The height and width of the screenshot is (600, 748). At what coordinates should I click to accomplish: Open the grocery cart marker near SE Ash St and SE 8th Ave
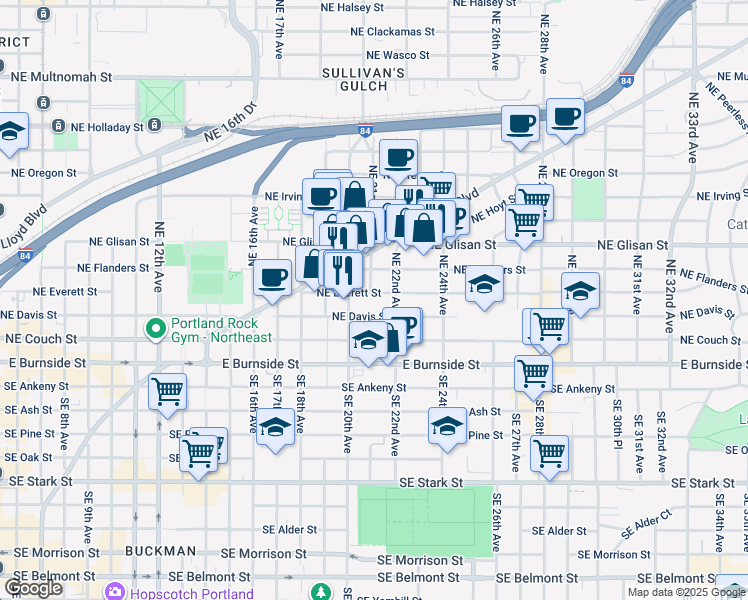167,393
